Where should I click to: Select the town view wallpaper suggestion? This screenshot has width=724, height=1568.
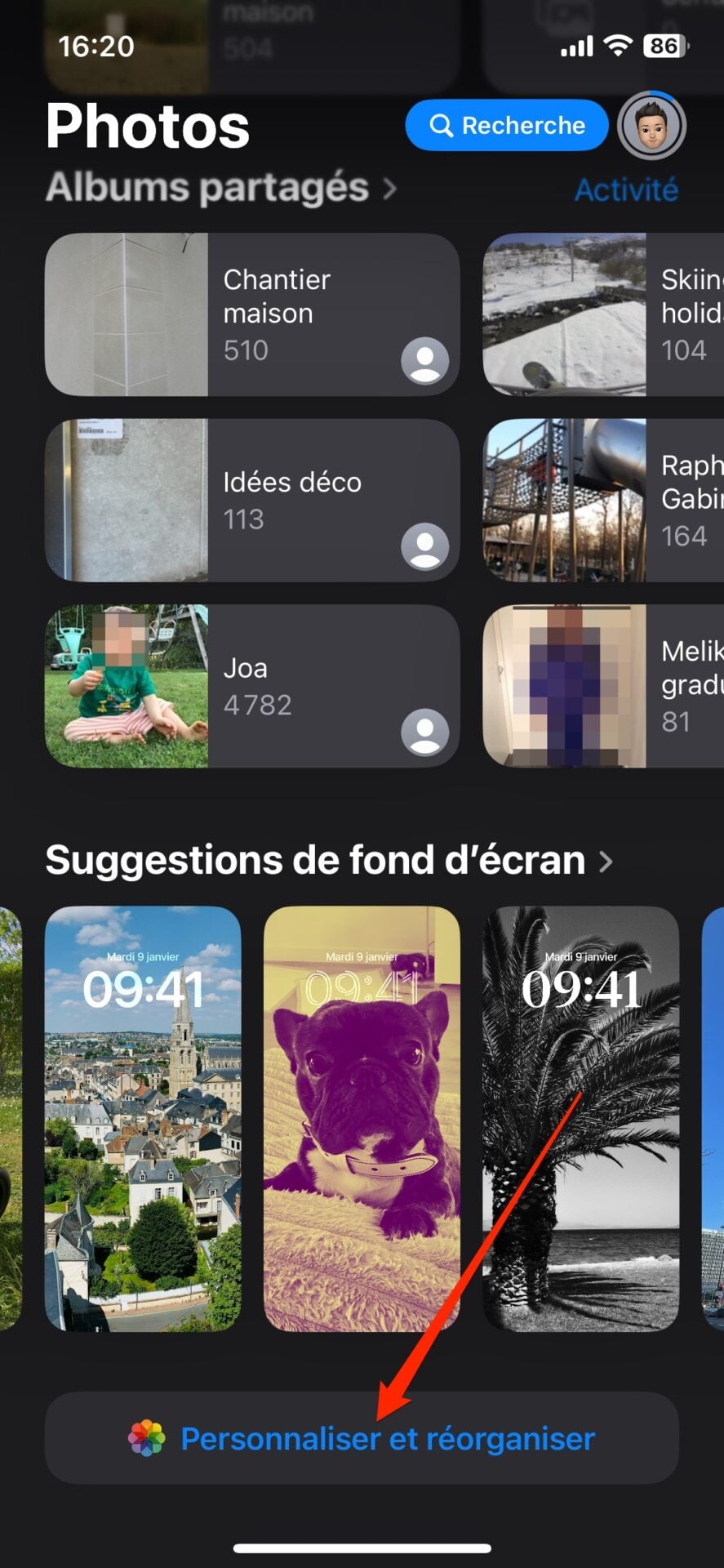[143, 1118]
